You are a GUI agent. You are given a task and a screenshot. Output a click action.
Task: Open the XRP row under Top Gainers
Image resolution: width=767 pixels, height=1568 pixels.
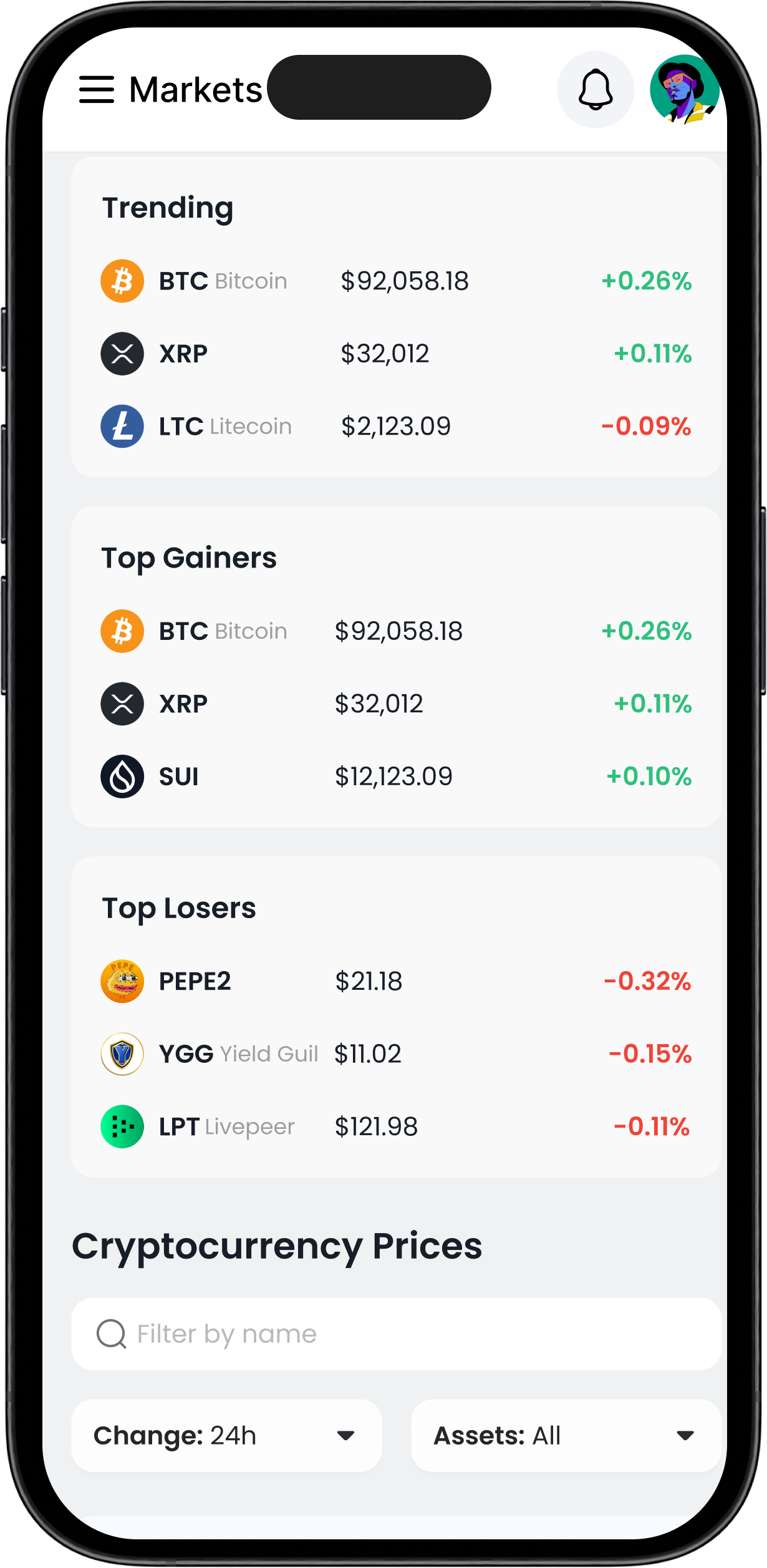[x=396, y=704]
